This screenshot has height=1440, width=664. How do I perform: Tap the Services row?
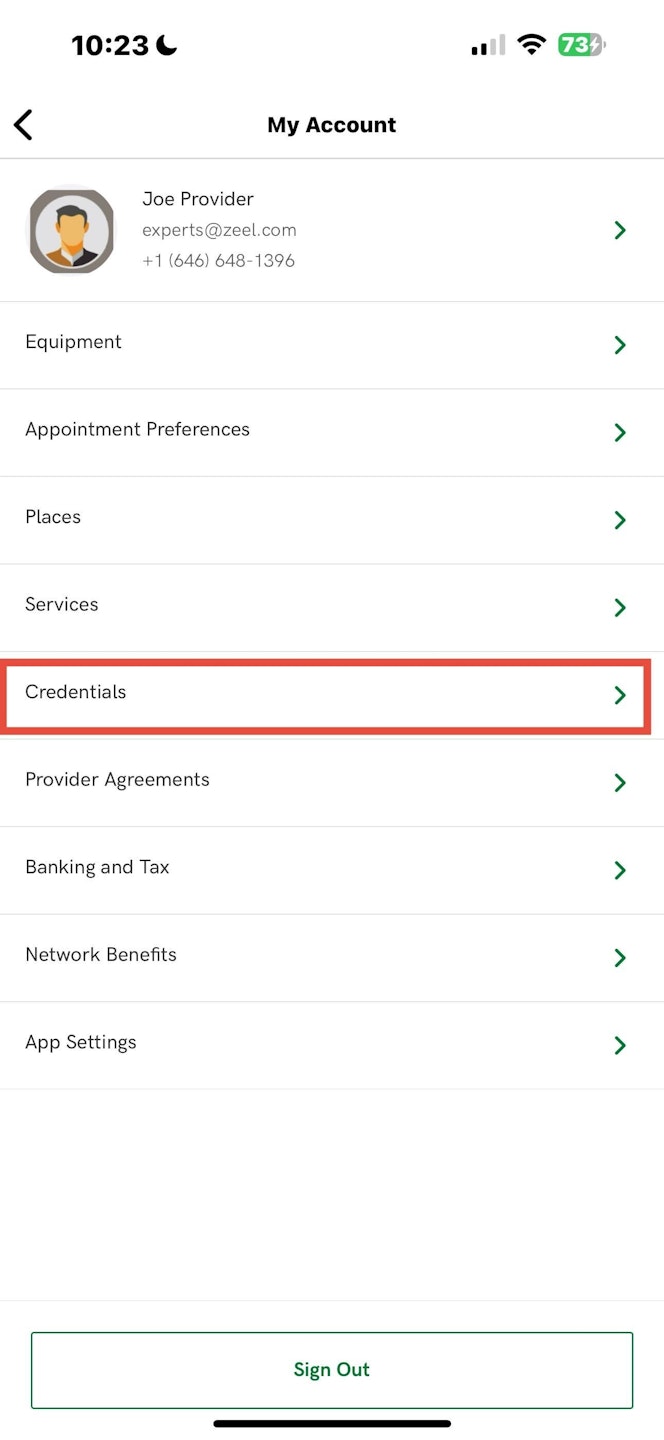(x=330, y=606)
